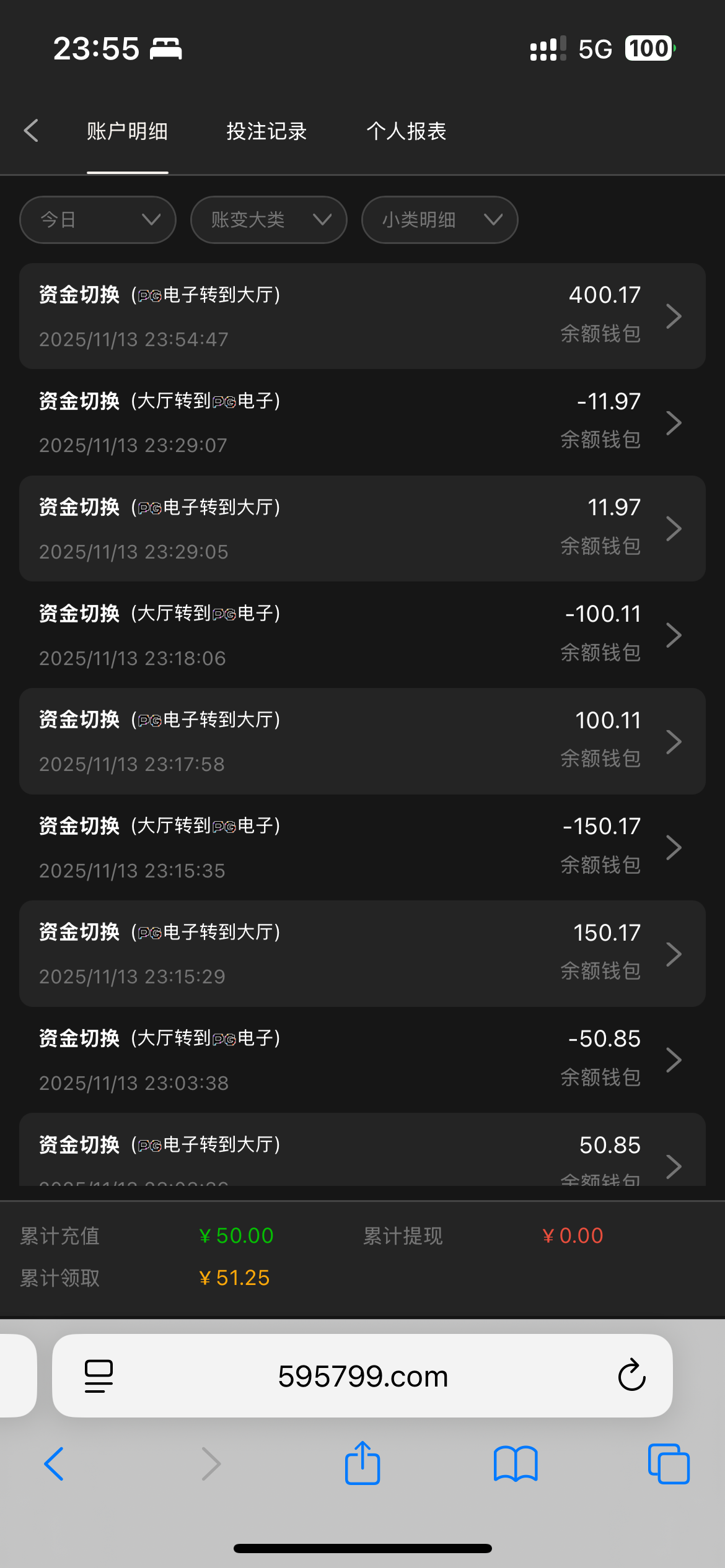Image resolution: width=725 pixels, height=1568 pixels.
Task: Open the 50.85 transfer entry
Action: click(362, 1152)
